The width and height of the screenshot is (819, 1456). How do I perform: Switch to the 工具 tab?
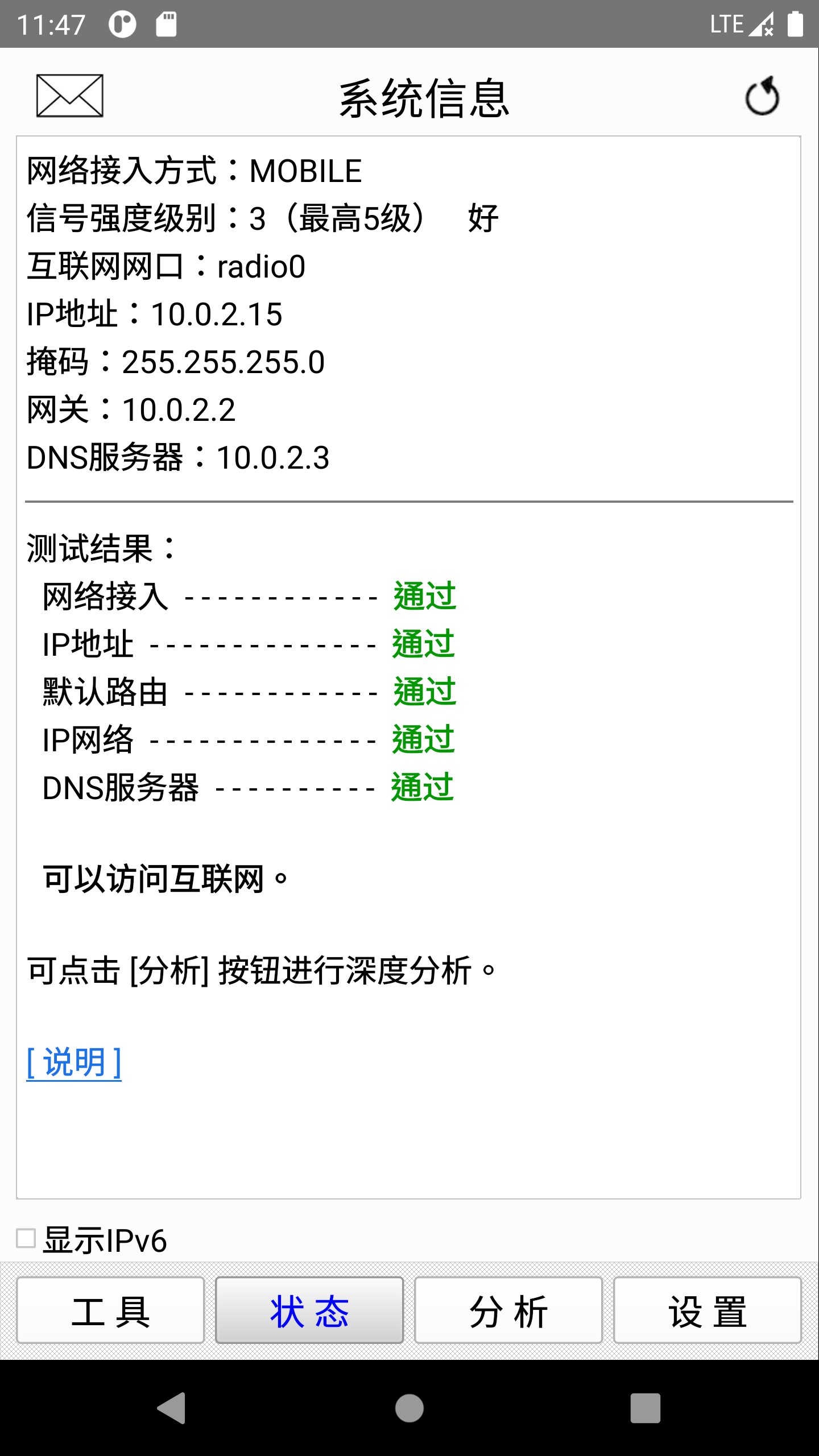pos(110,1310)
